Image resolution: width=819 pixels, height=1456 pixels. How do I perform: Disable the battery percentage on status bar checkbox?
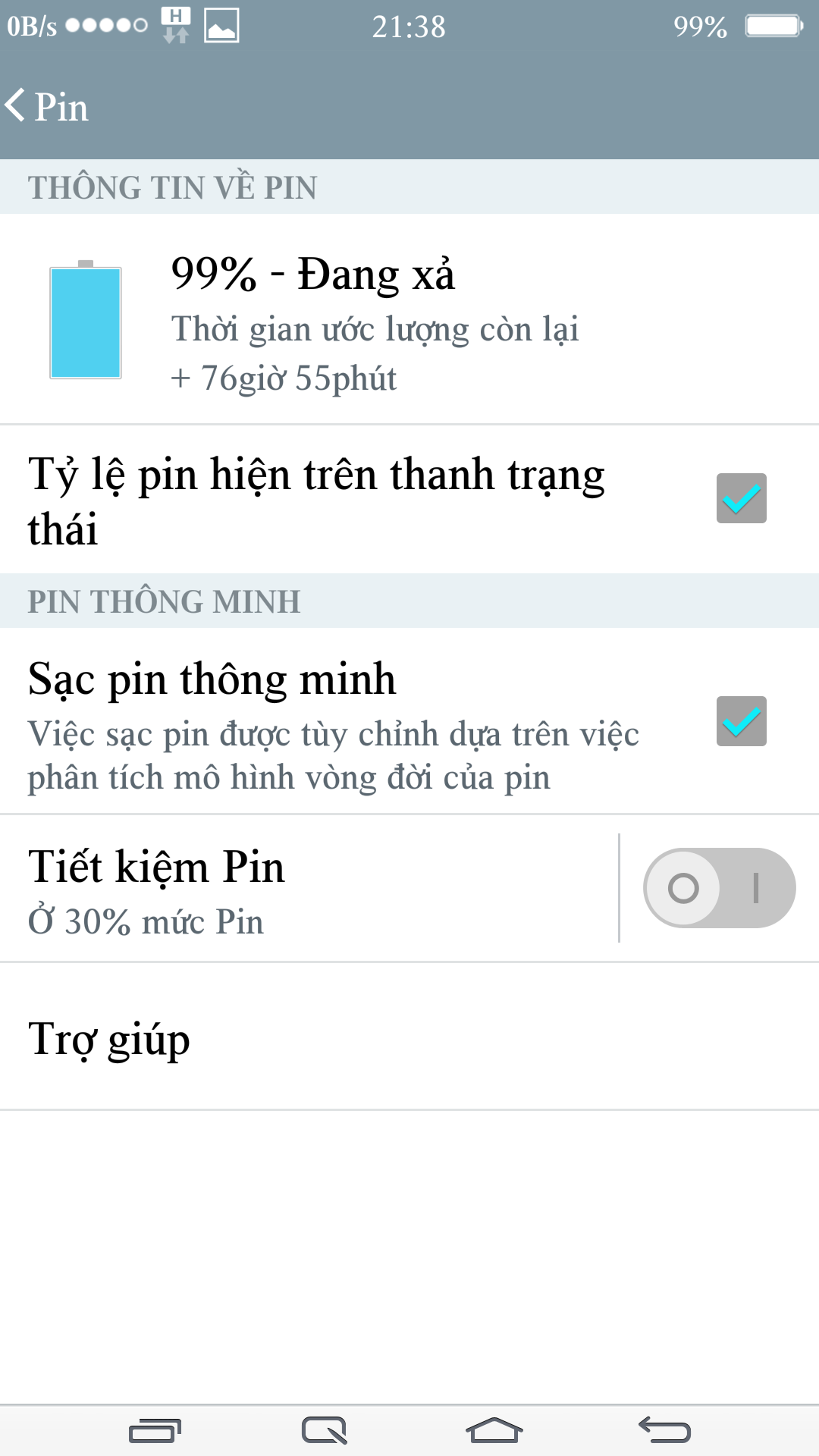(741, 499)
